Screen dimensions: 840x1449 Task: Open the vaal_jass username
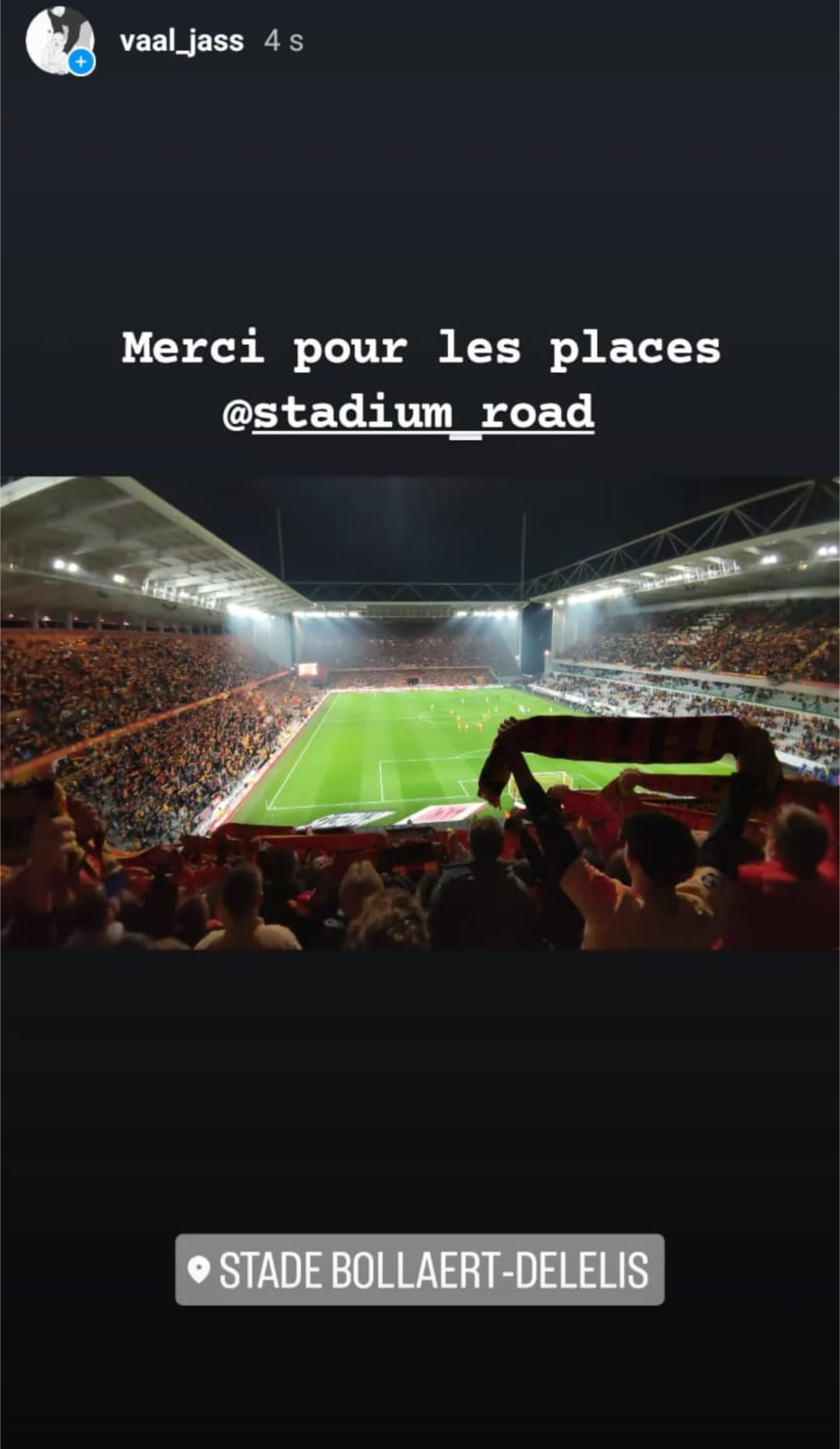181,41
